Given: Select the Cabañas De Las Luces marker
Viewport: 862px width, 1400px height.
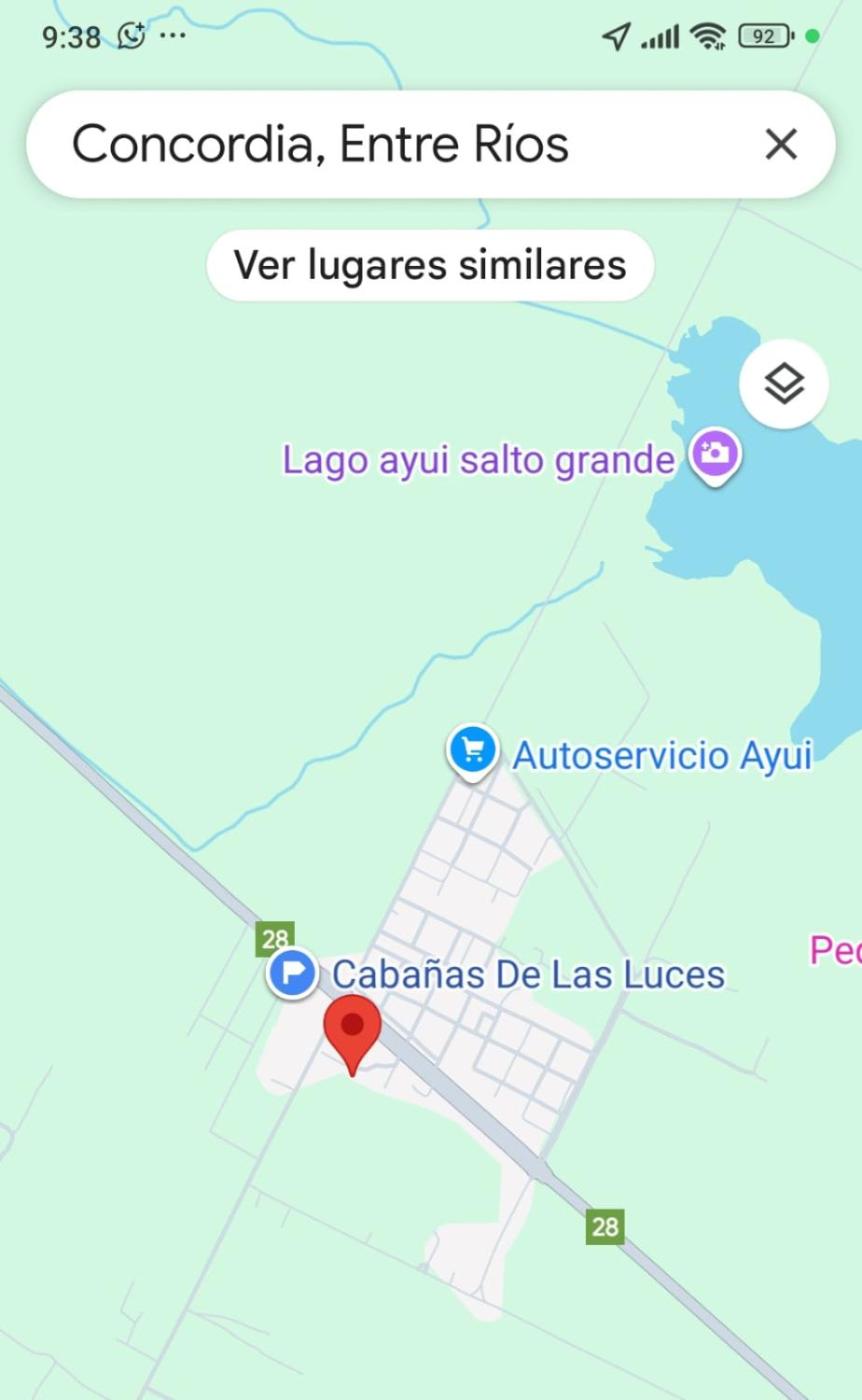Looking at the screenshot, I should (293, 972).
